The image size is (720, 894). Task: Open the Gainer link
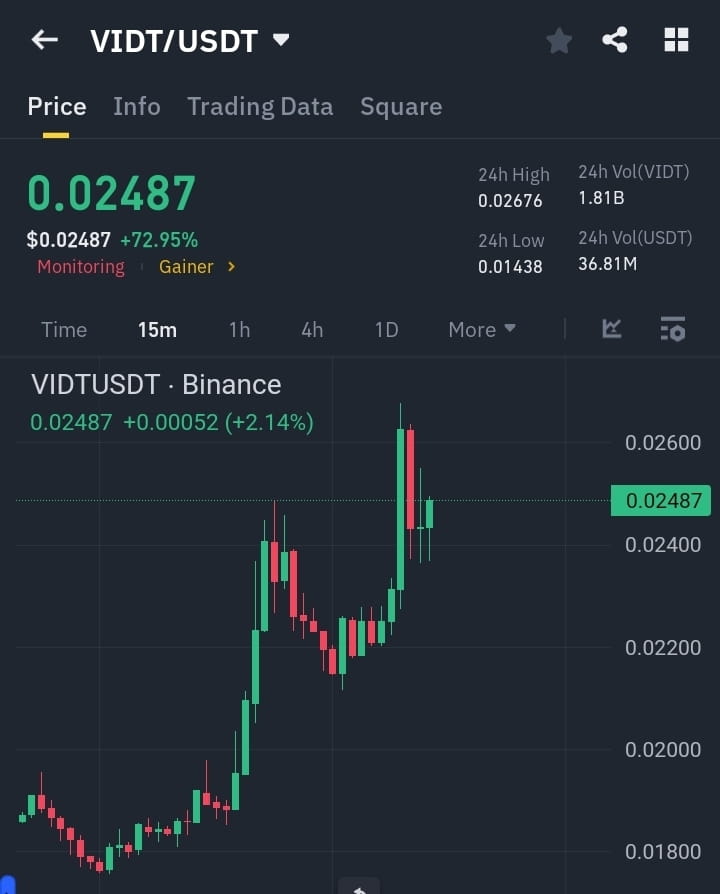185,267
